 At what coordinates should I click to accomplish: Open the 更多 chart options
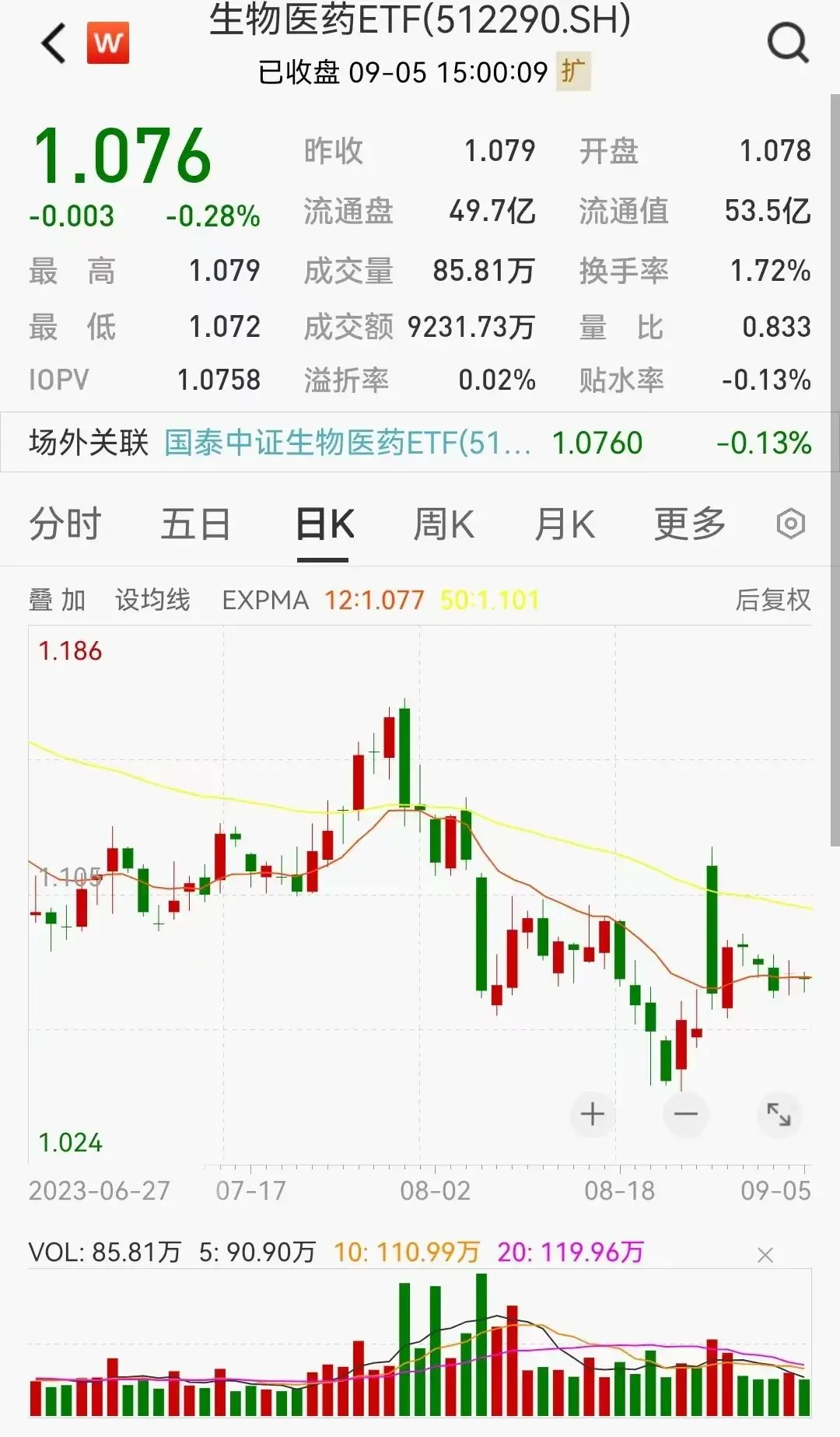pos(689,524)
